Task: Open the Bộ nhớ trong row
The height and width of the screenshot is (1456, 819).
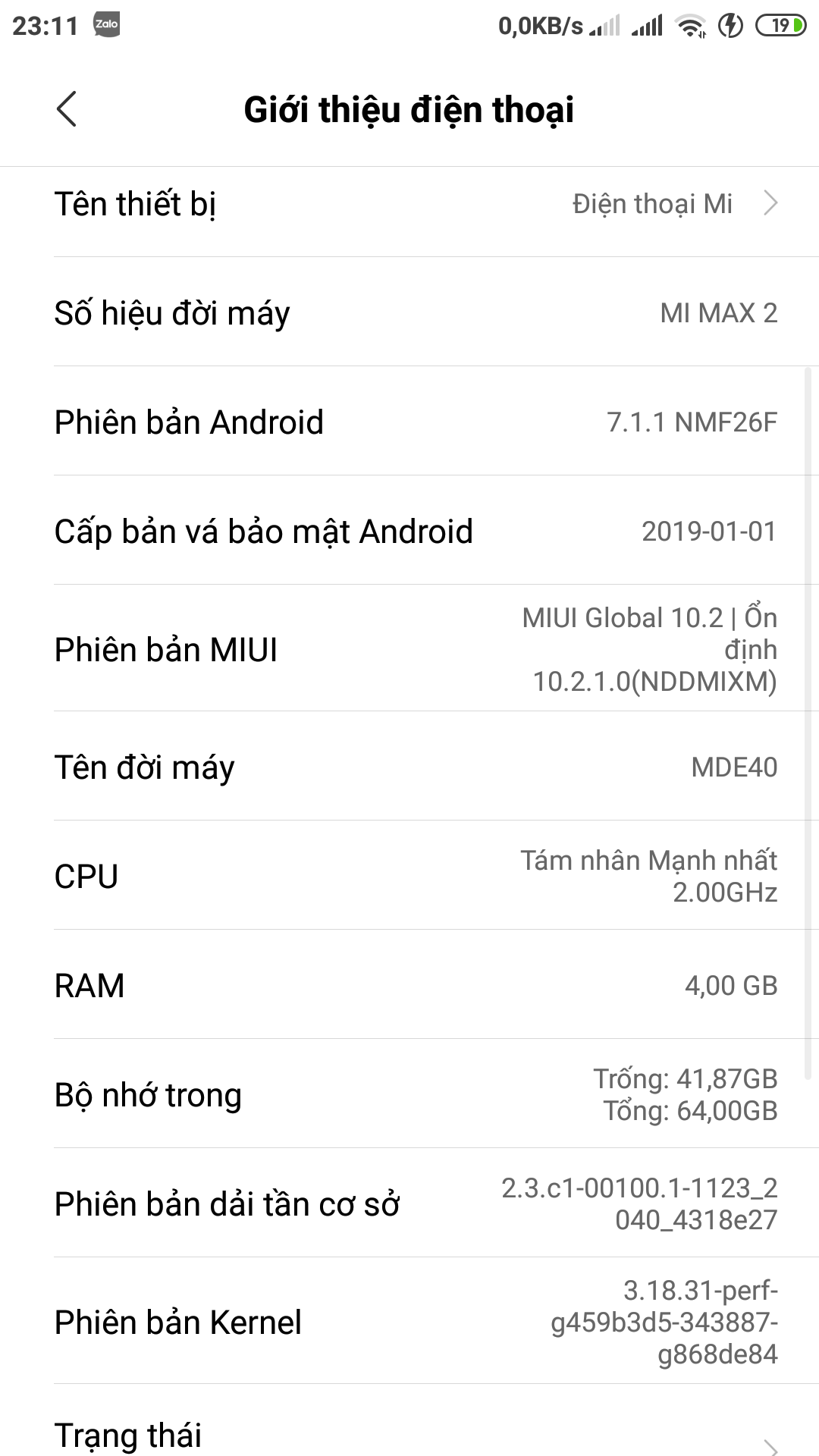Action: coord(409,1094)
